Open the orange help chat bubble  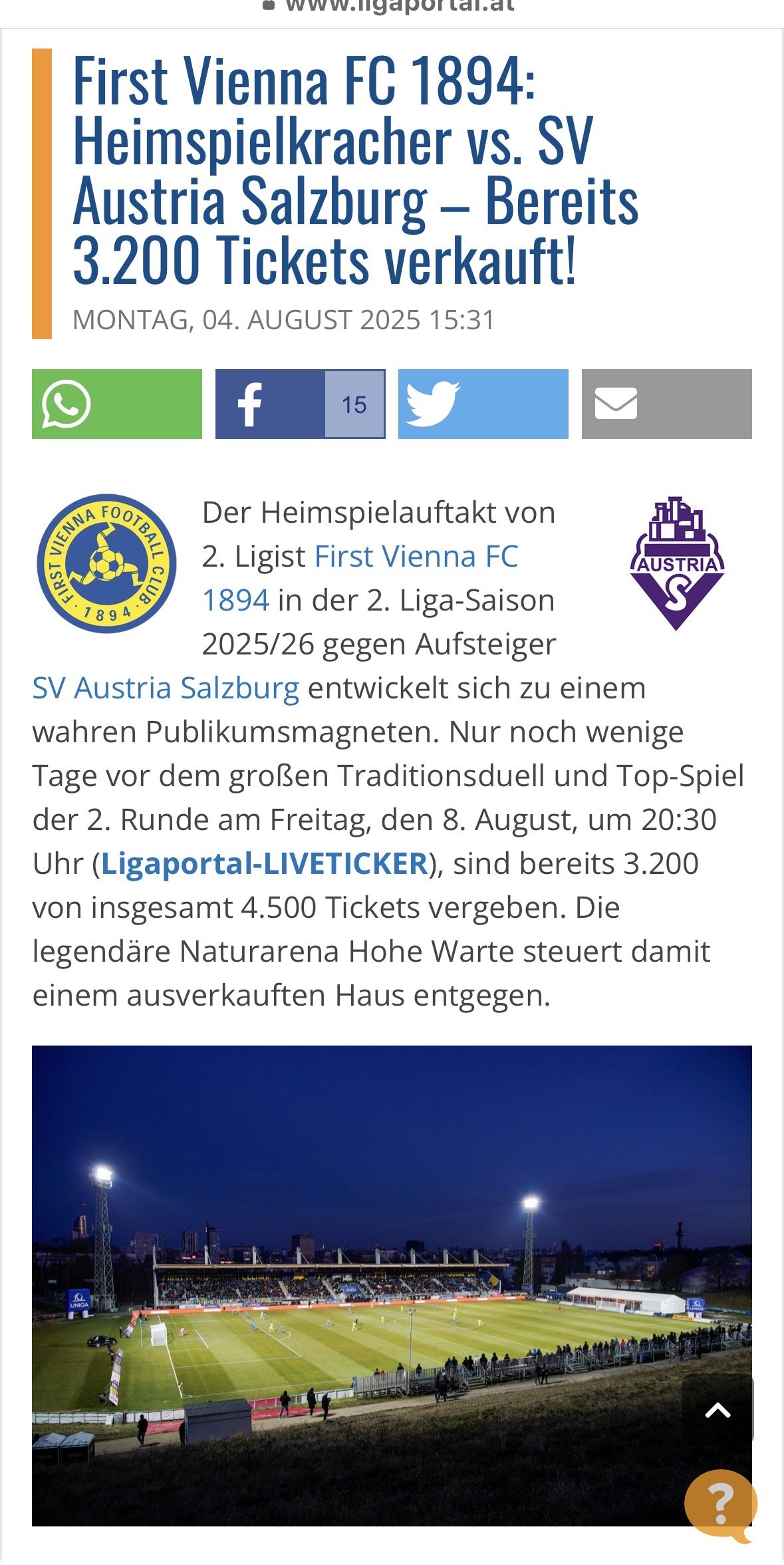[721, 1504]
